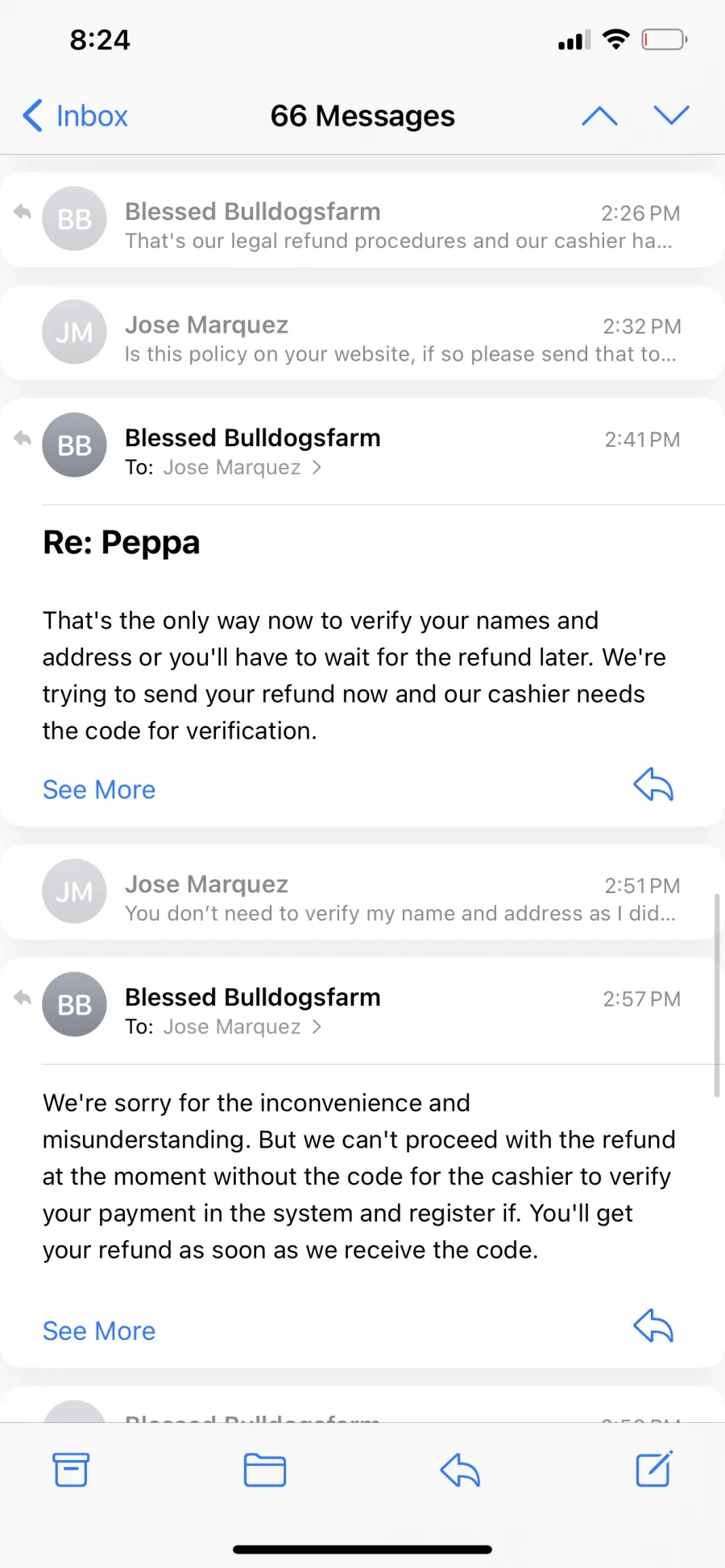Expand Jose Marquez's 2:51 PM message
This screenshot has width=725, height=1568.
(362, 892)
